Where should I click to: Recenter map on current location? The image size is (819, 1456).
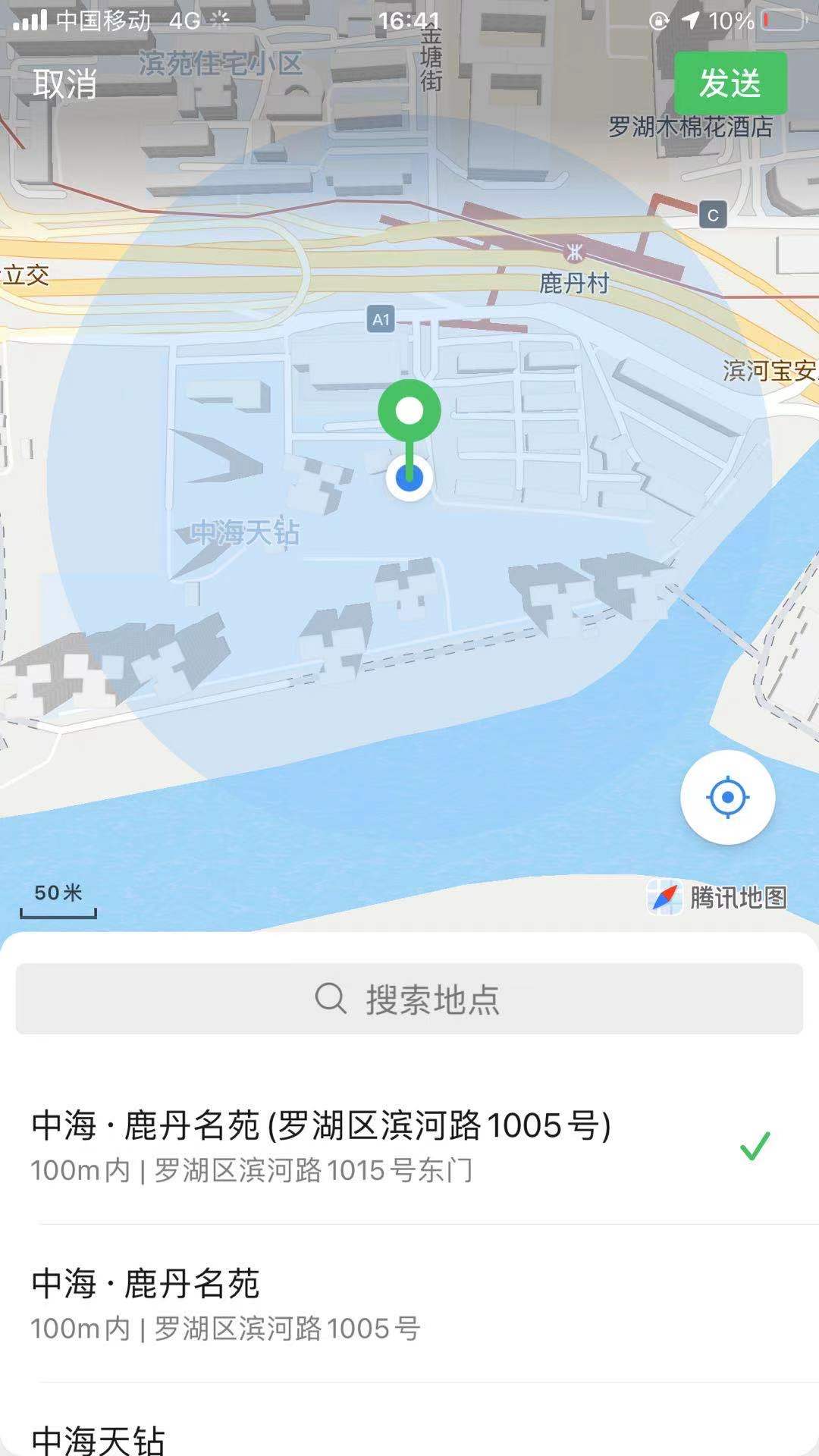[727, 798]
